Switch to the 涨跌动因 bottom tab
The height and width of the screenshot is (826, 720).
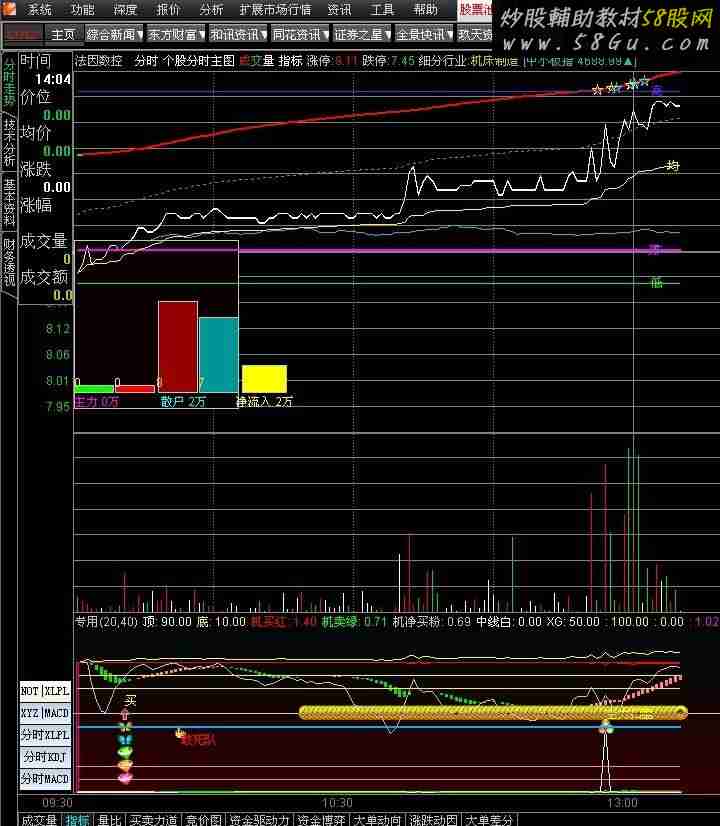(434, 819)
